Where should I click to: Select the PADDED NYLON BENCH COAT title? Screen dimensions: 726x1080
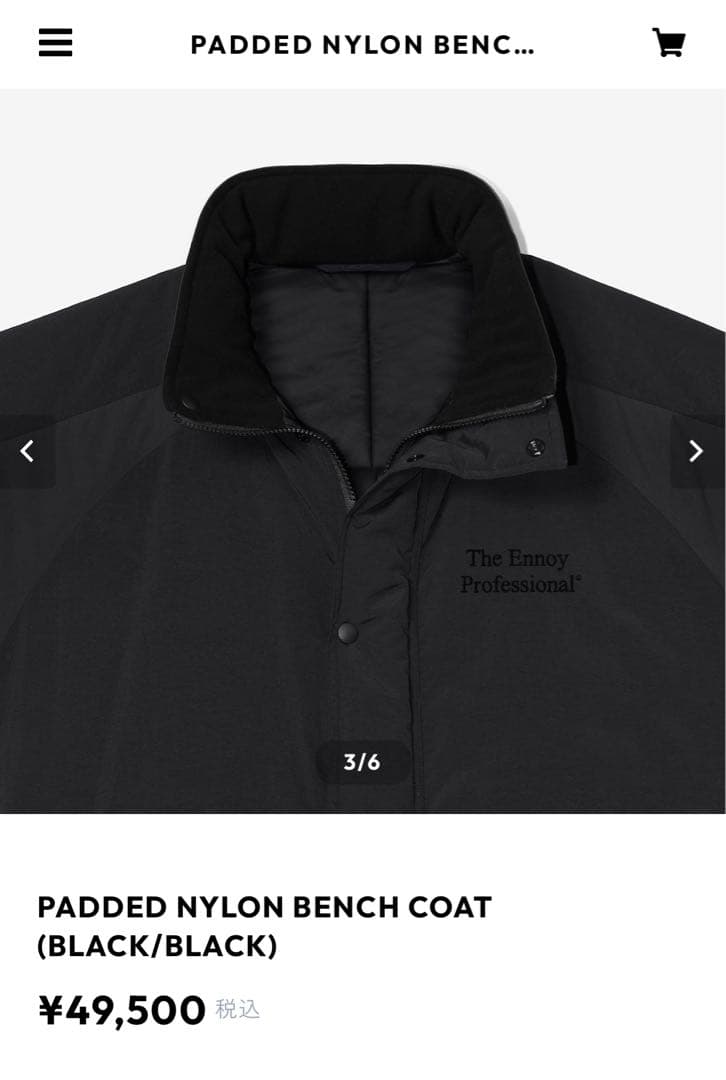pyautogui.click(x=262, y=909)
